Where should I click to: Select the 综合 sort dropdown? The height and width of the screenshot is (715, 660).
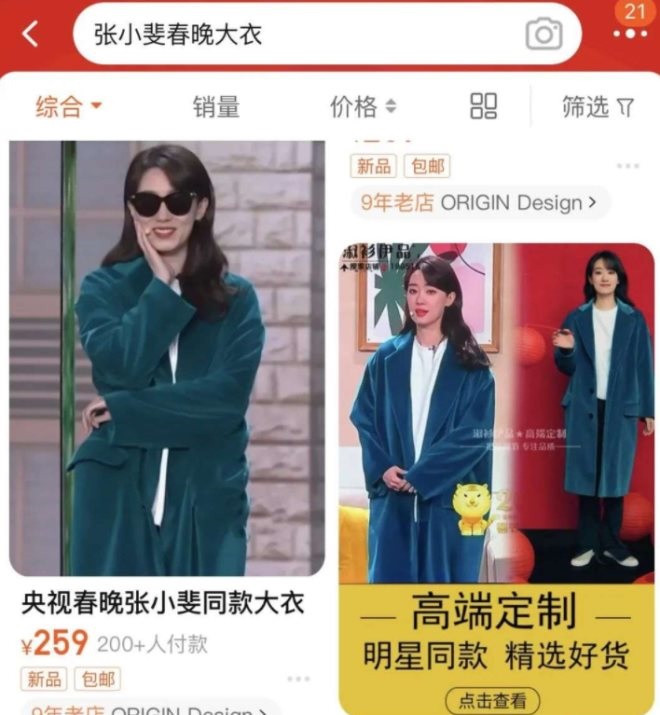click(69, 106)
